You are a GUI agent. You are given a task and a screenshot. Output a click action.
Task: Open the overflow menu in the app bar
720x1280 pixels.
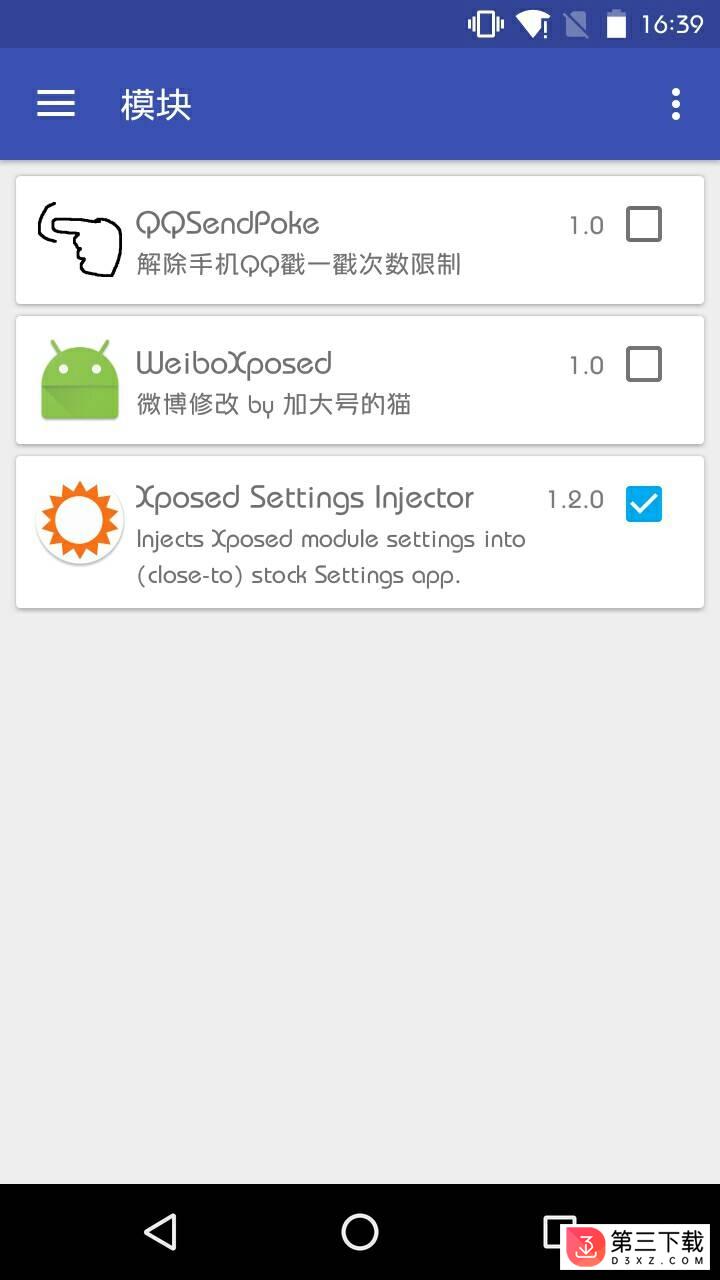coord(676,104)
